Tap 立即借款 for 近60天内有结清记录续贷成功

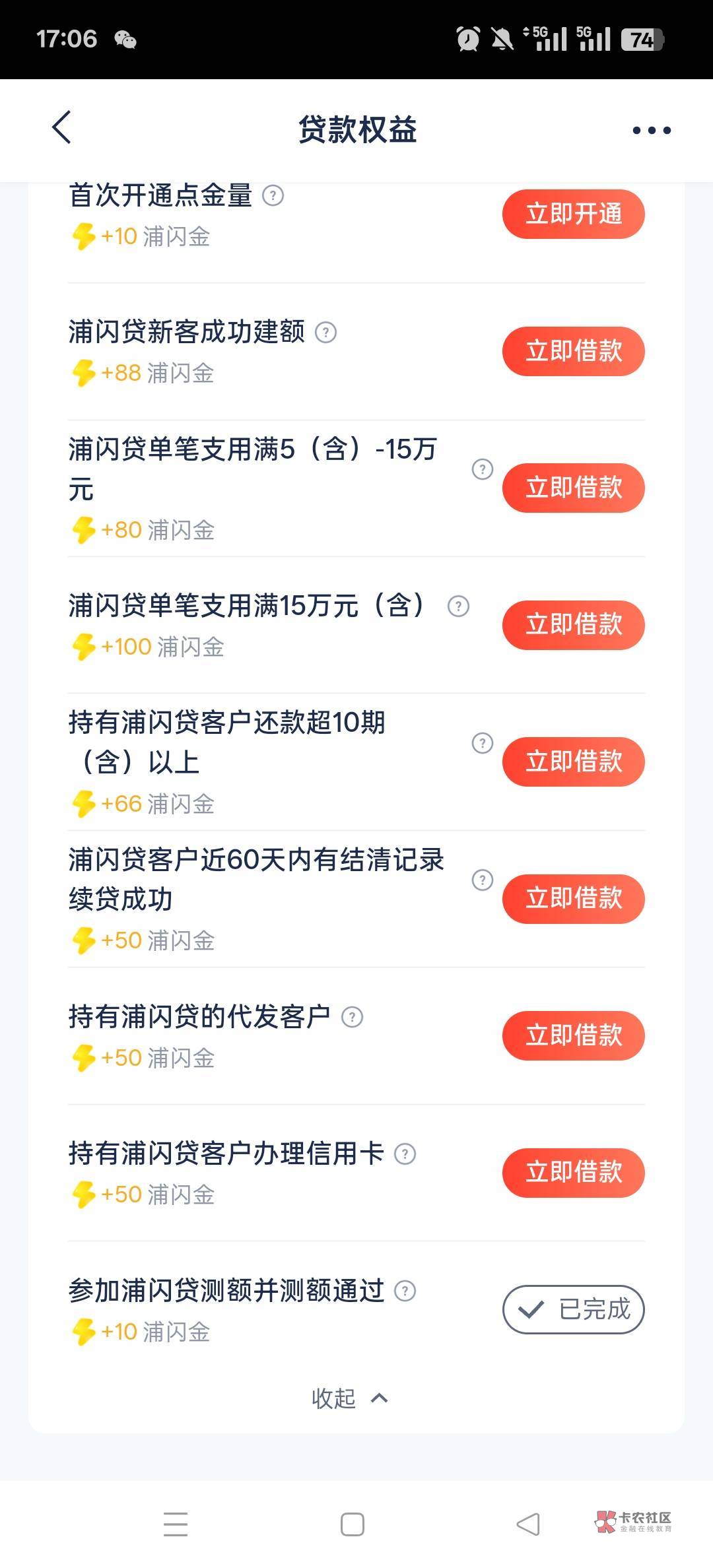573,898
